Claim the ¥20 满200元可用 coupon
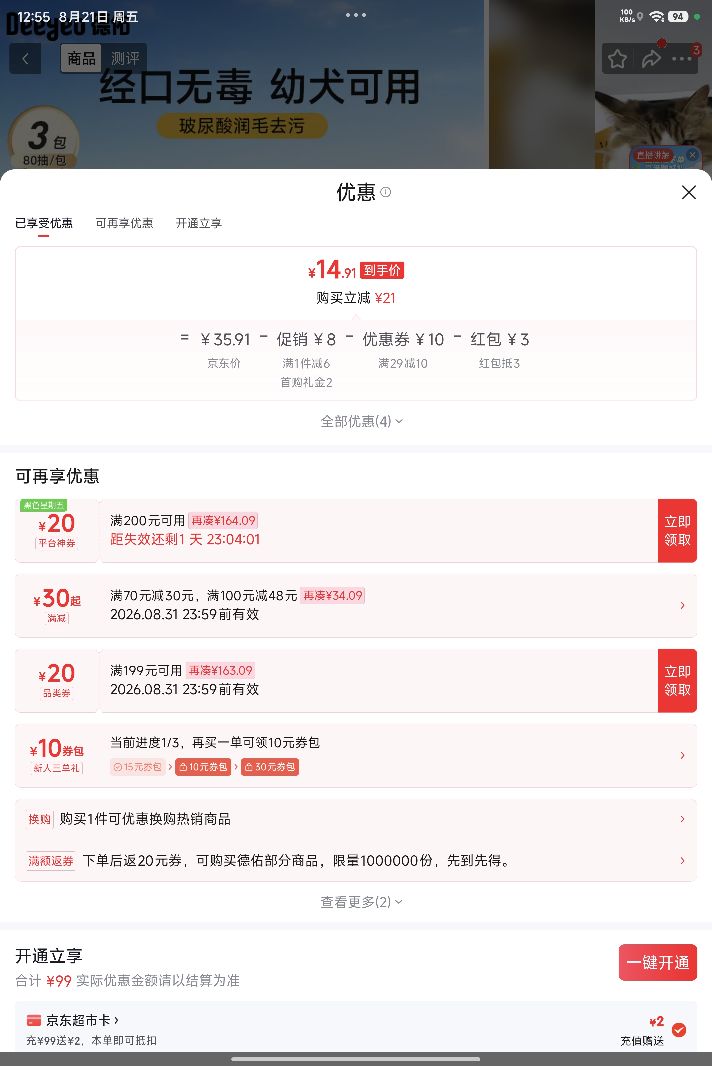 click(677, 530)
